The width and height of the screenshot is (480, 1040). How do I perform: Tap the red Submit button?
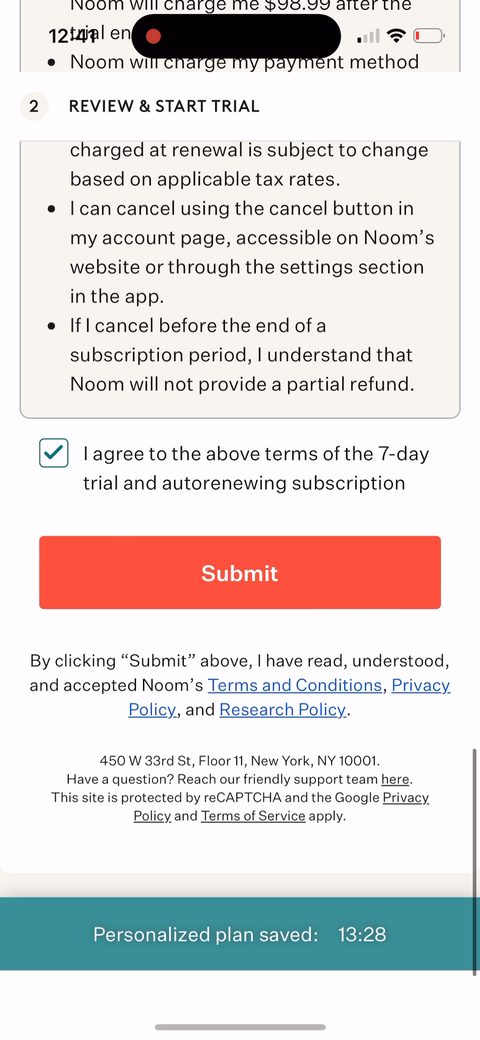pyautogui.click(x=240, y=572)
